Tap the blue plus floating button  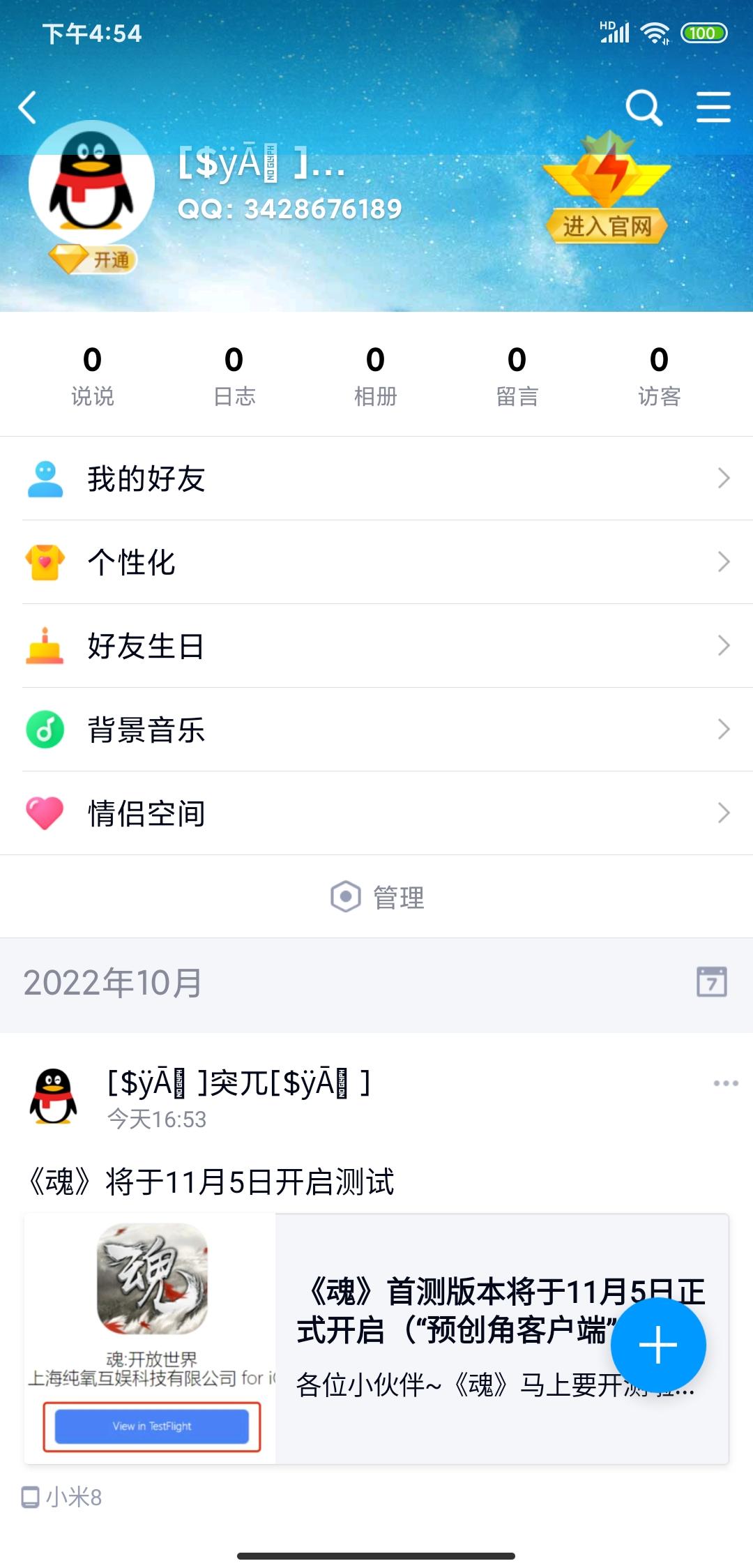coord(658,1345)
